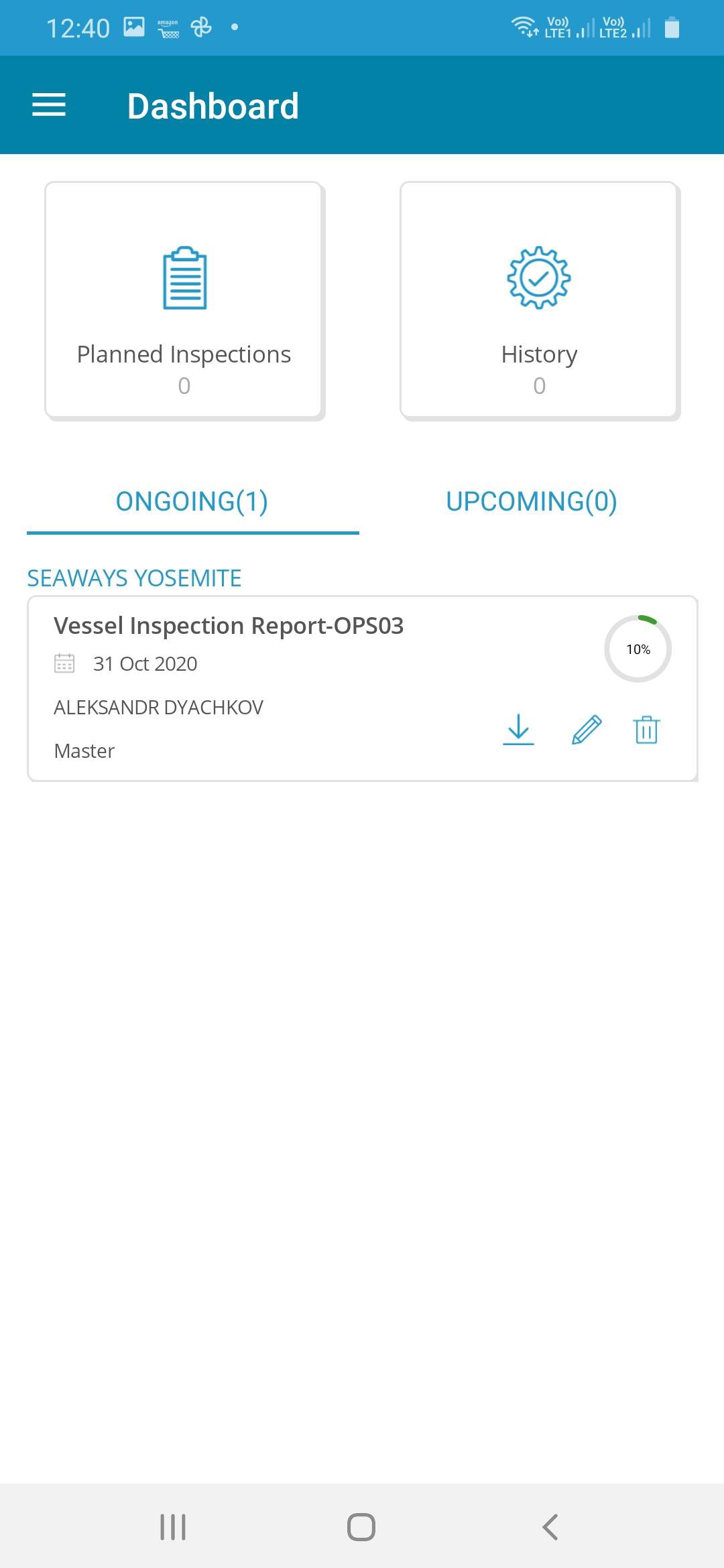This screenshot has height=1568, width=724.
Task: Open the Planned Inspections card
Action: (184, 300)
